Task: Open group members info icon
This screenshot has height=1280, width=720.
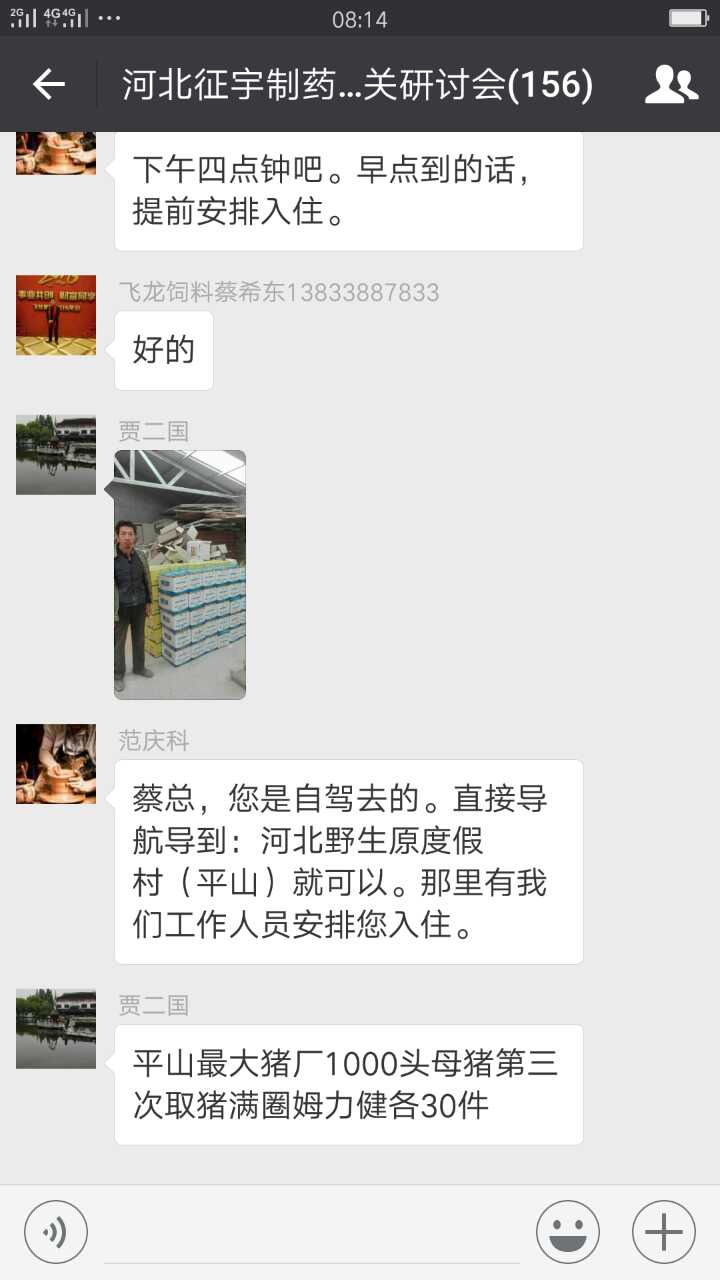Action: pyautogui.click(x=671, y=85)
